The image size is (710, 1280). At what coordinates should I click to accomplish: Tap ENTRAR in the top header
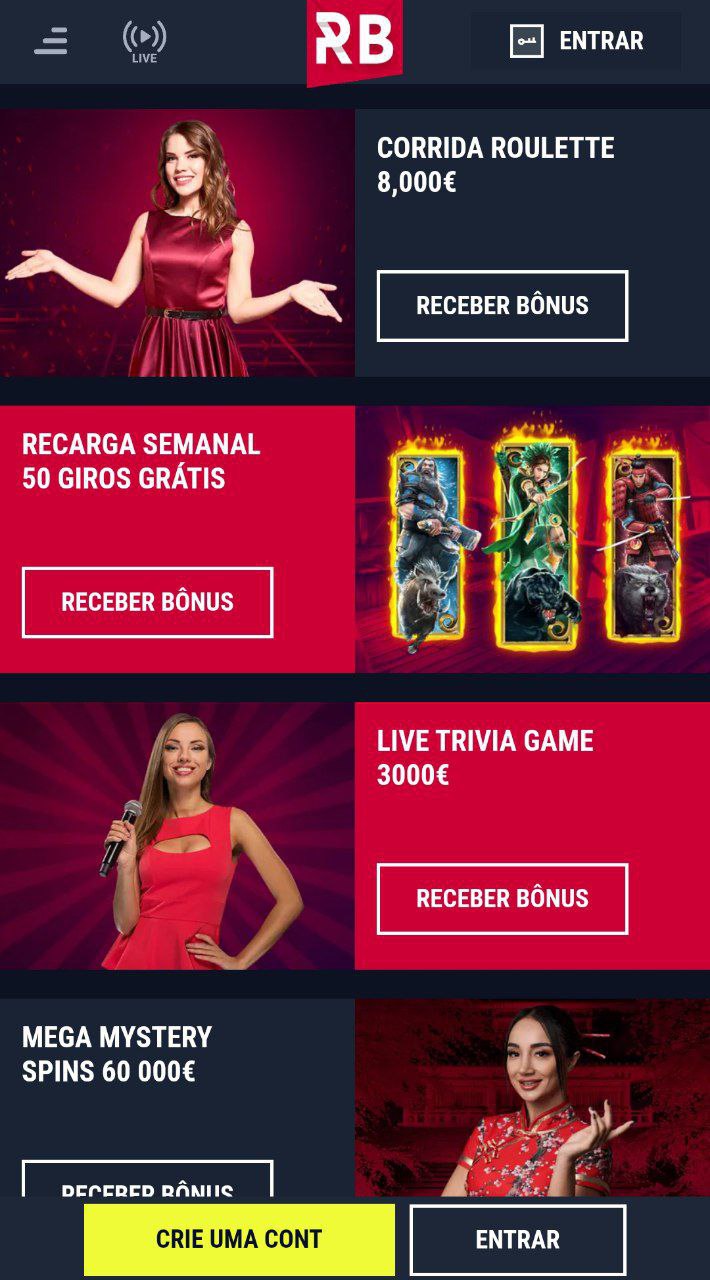576,41
